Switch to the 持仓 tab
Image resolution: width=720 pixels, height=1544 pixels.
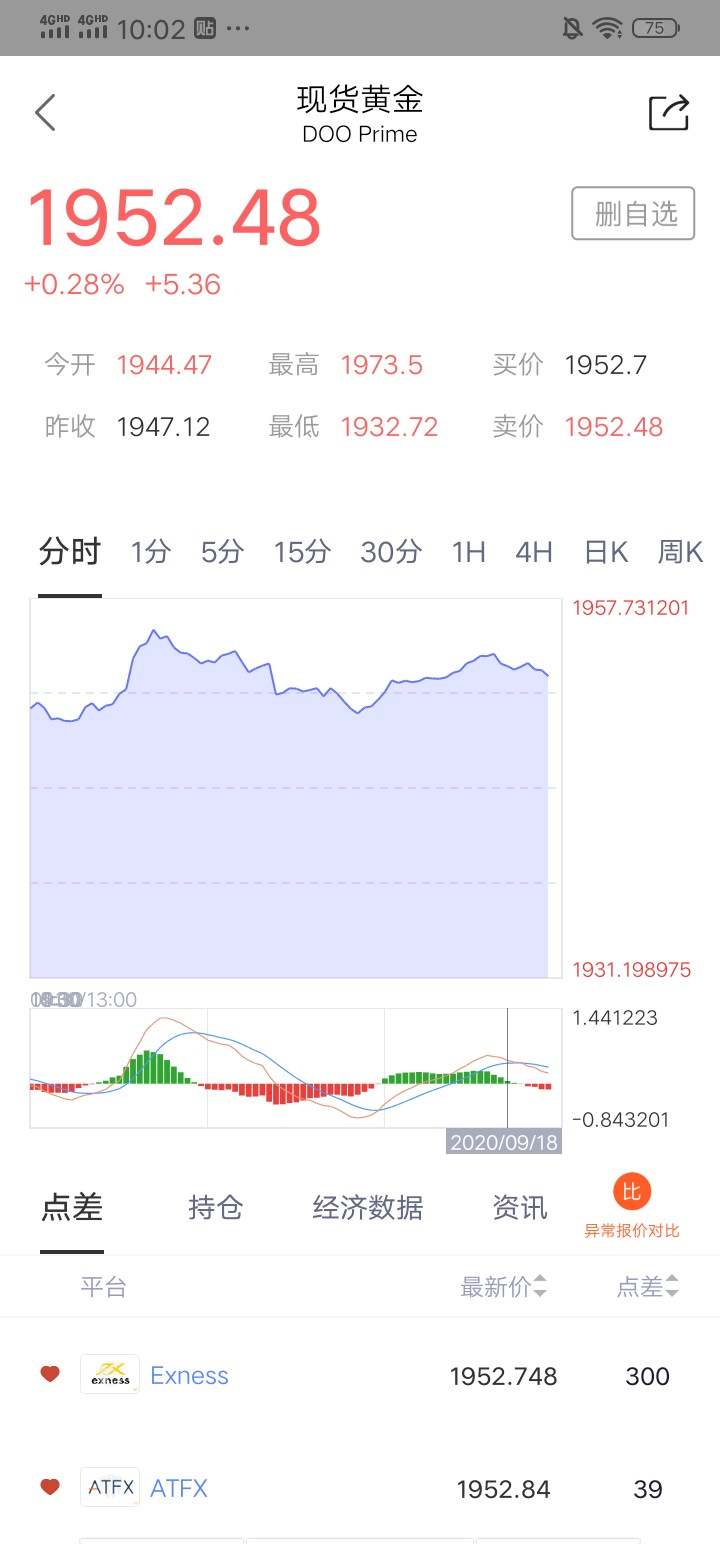point(216,1208)
